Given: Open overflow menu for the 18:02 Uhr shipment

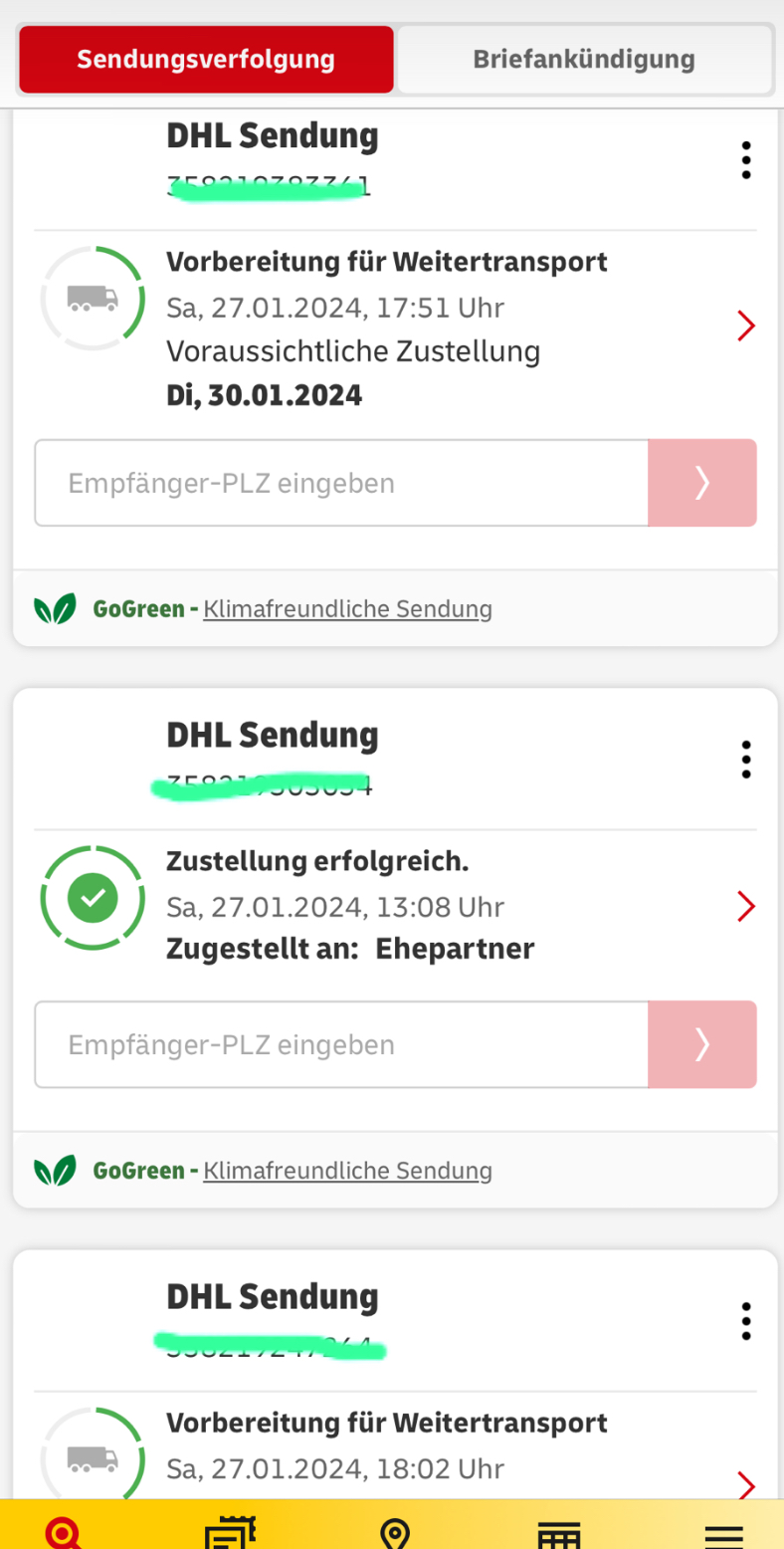Looking at the screenshot, I should (x=746, y=1321).
